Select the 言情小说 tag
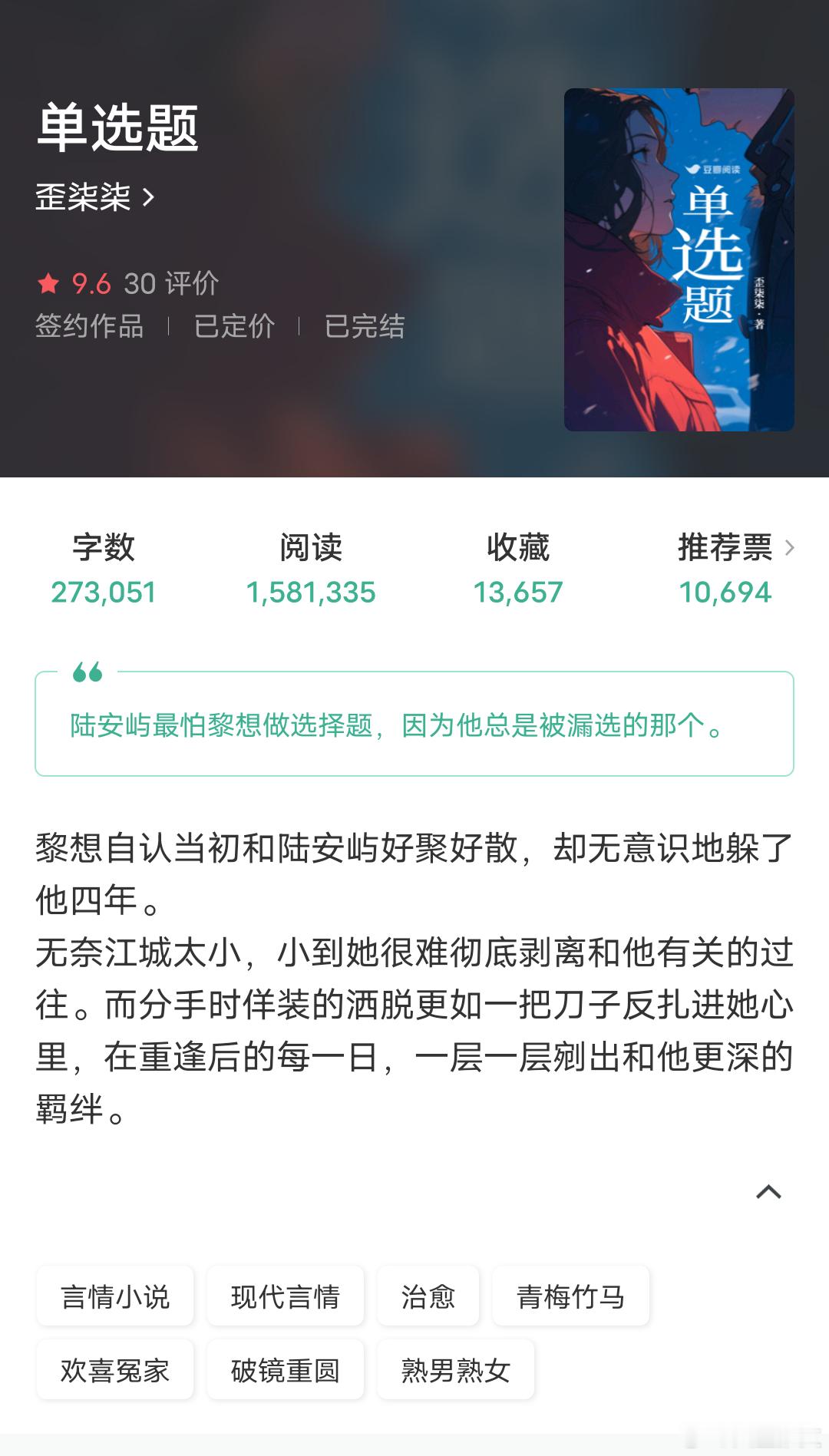 point(115,1296)
